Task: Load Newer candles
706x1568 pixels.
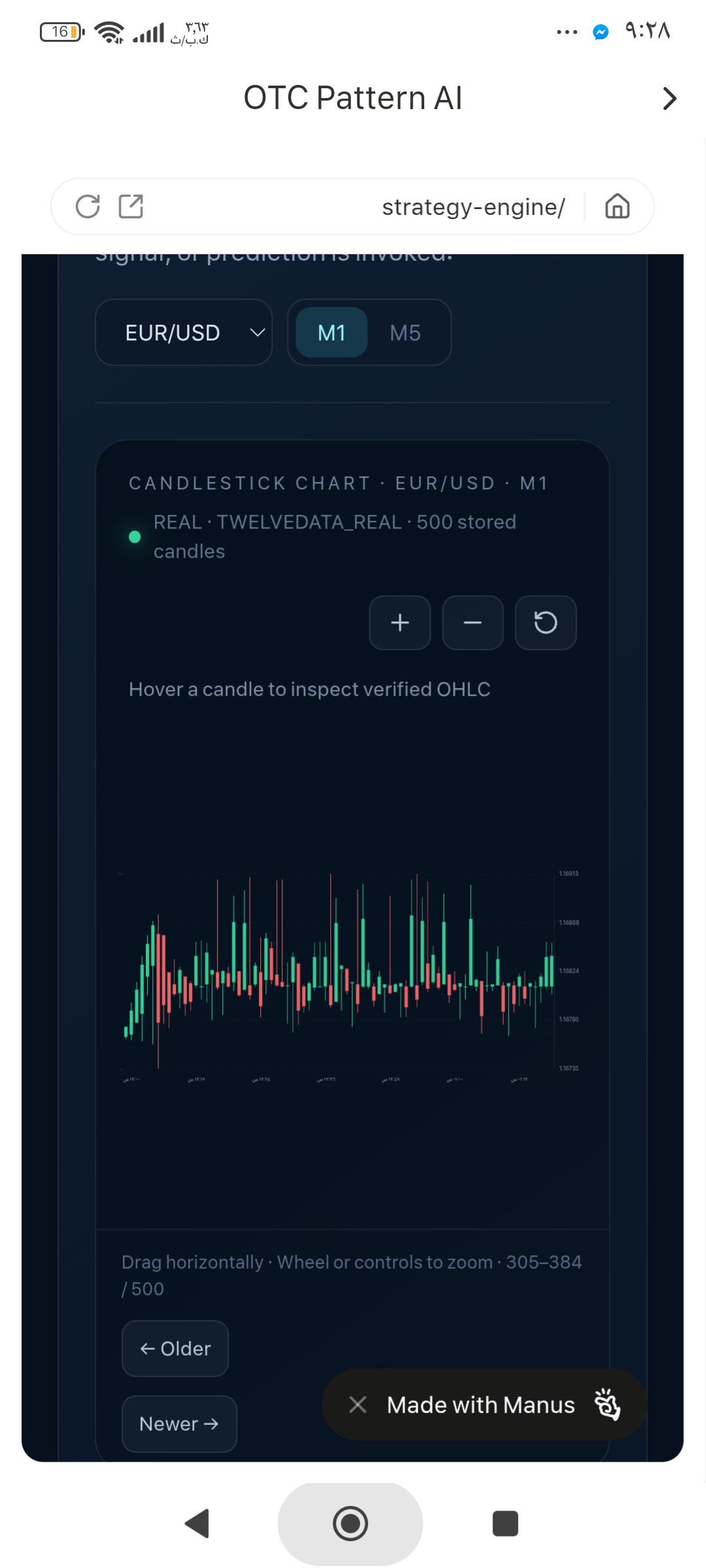Action: click(179, 1424)
